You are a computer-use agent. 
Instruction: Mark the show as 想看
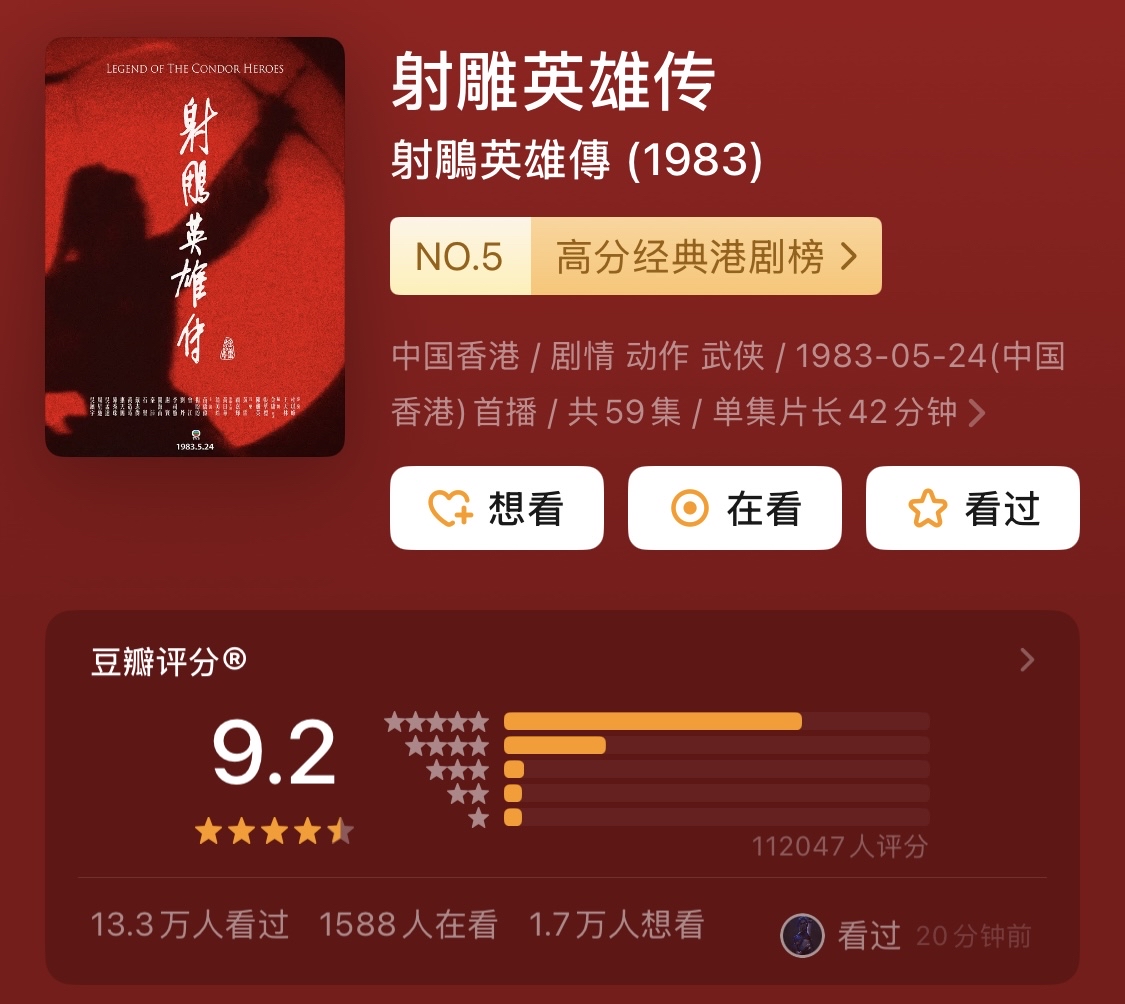pyautogui.click(x=496, y=509)
